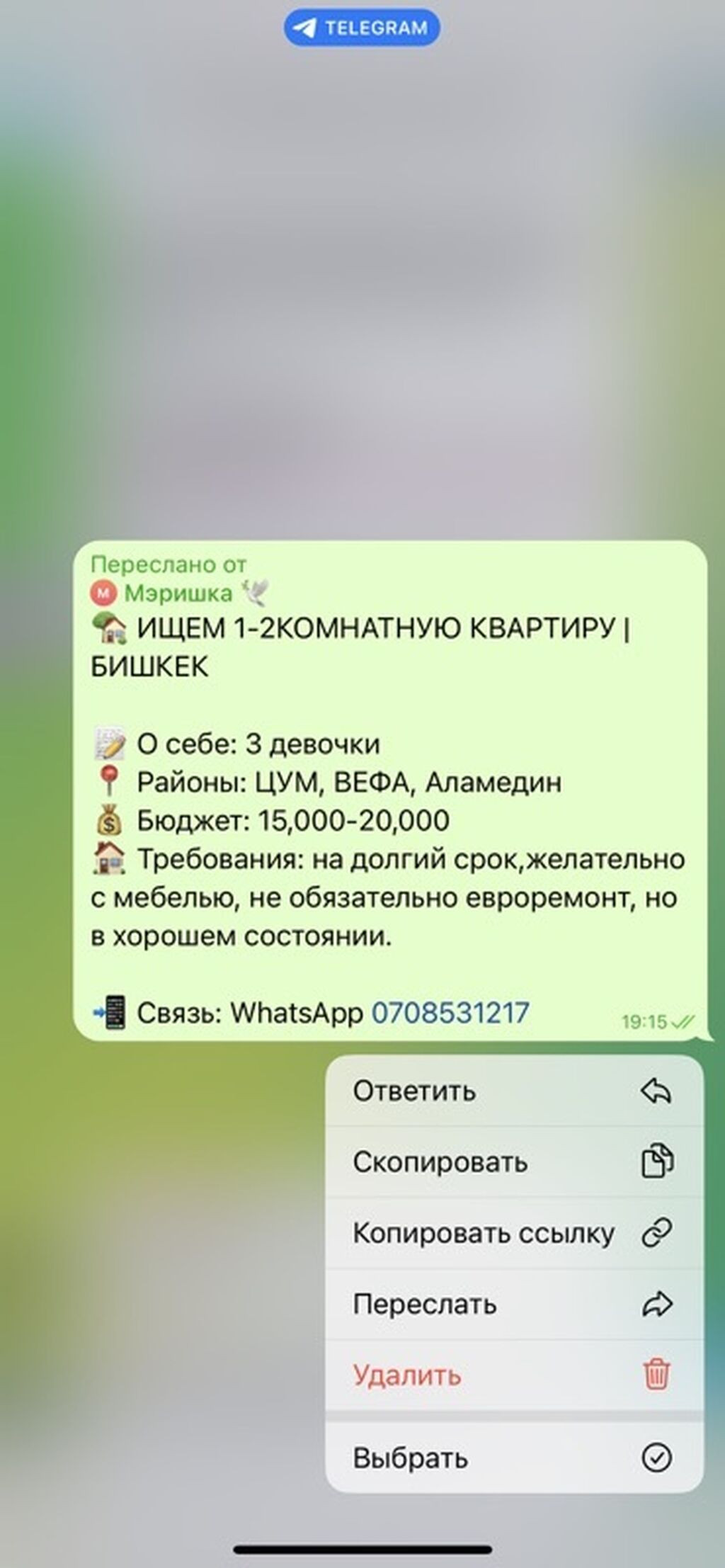Image resolution: width=725 pixels, height=1568 pixels.
Task: Tap Выбрать to select messages
Action: pos(514,1458)
